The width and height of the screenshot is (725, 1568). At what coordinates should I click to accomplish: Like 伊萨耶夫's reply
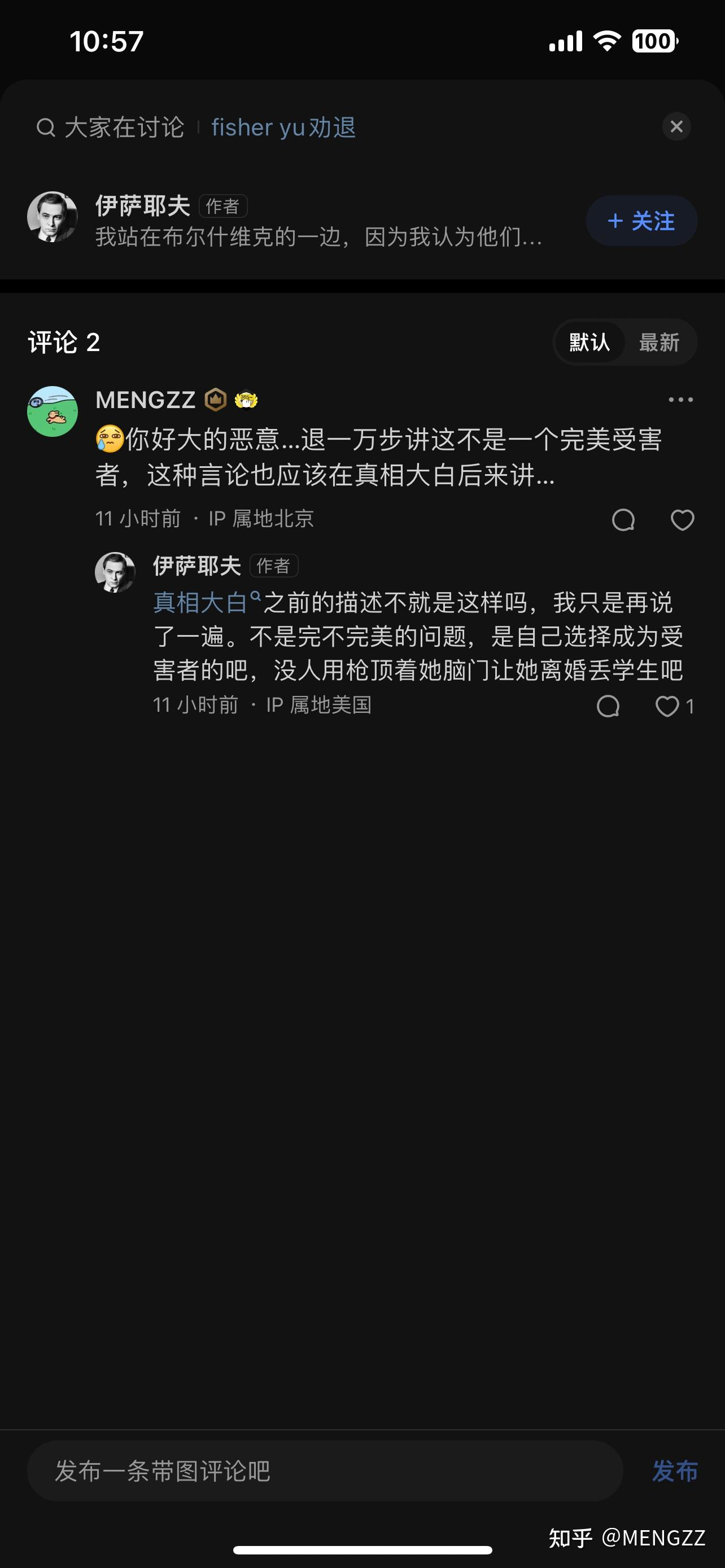pos(667,706)
